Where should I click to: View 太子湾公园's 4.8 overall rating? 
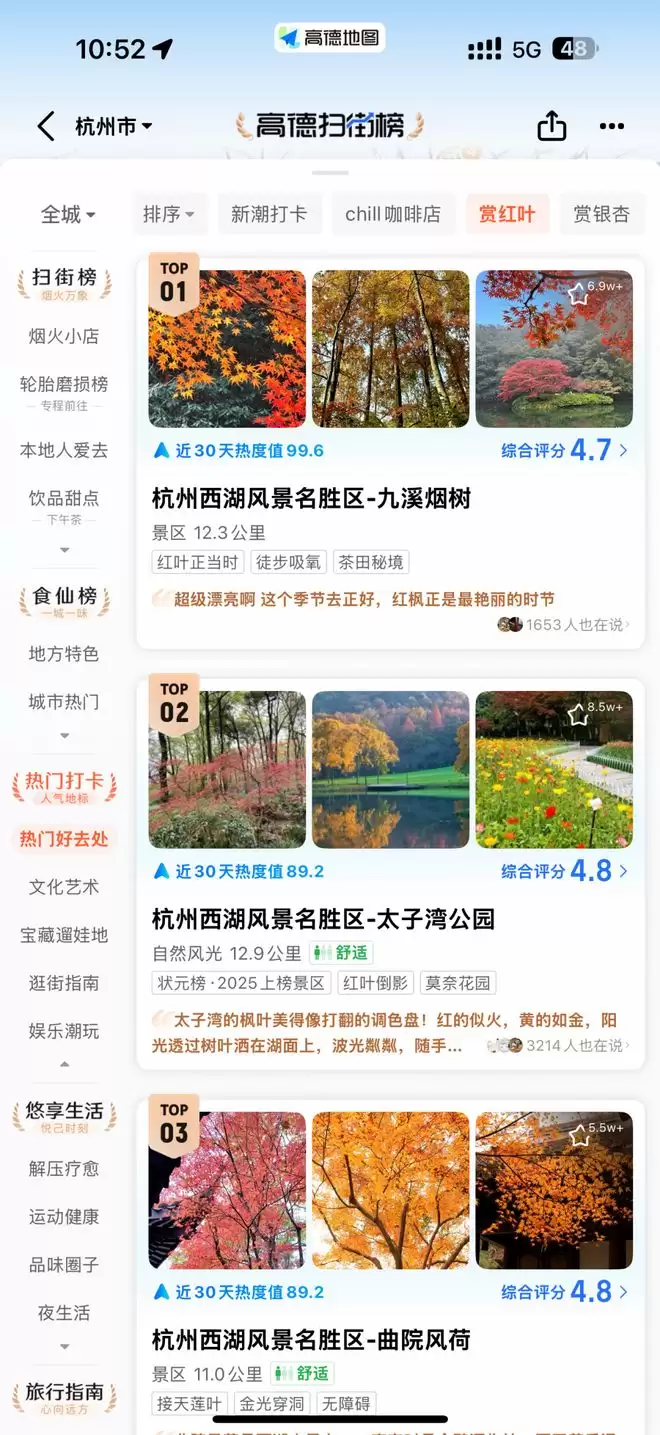[x=565, y=871]
